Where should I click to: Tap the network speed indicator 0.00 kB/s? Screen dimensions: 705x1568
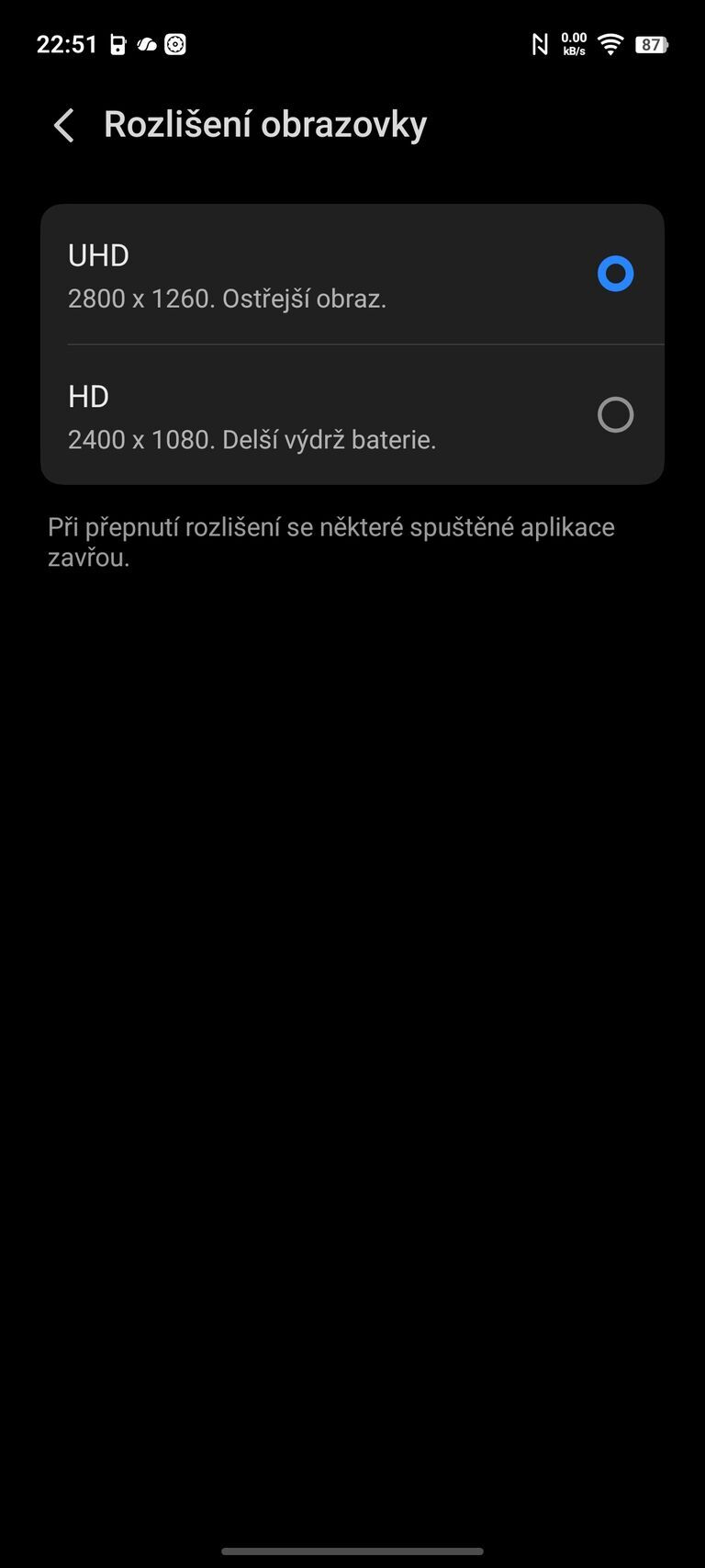point(573,43)
